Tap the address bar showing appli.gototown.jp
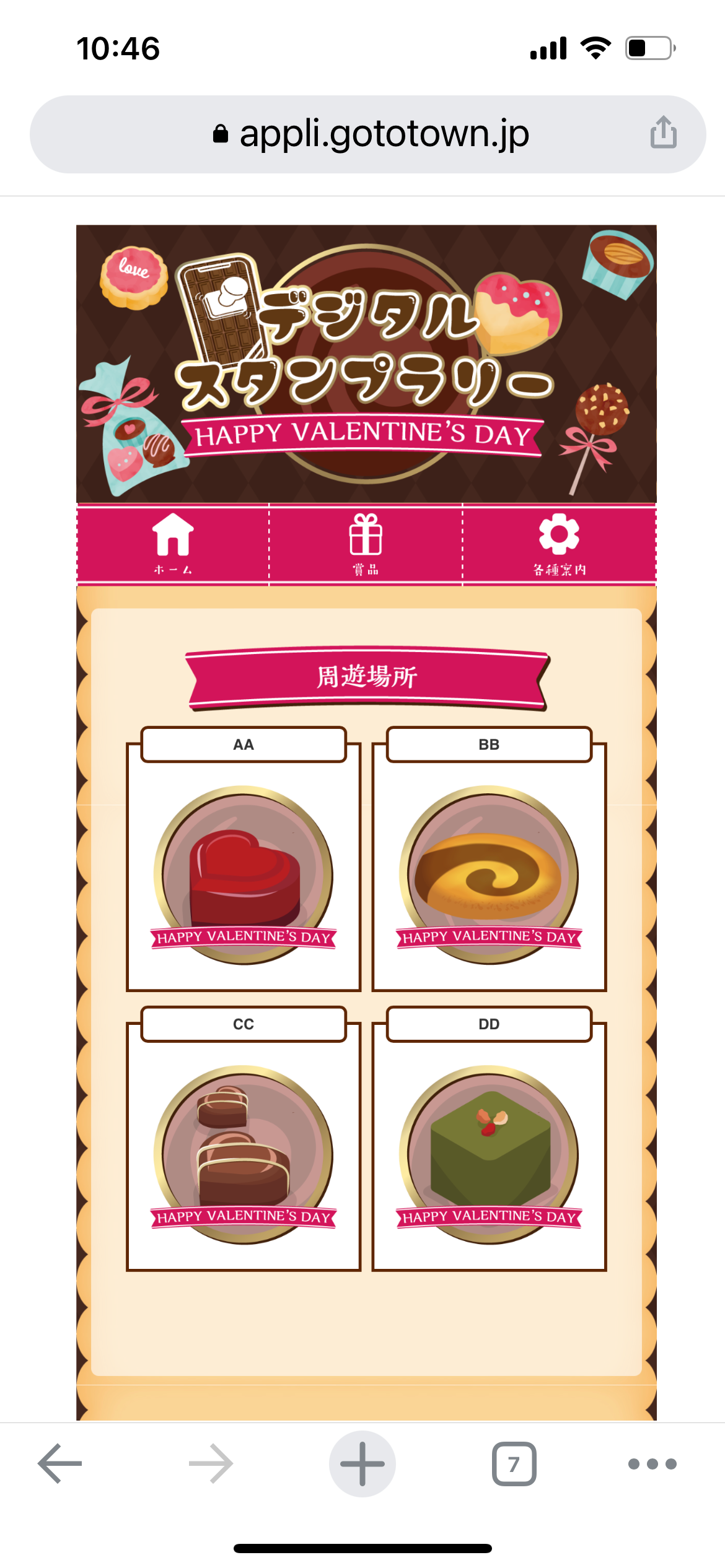The image size is (725, 1568). (x=371, y=134)
